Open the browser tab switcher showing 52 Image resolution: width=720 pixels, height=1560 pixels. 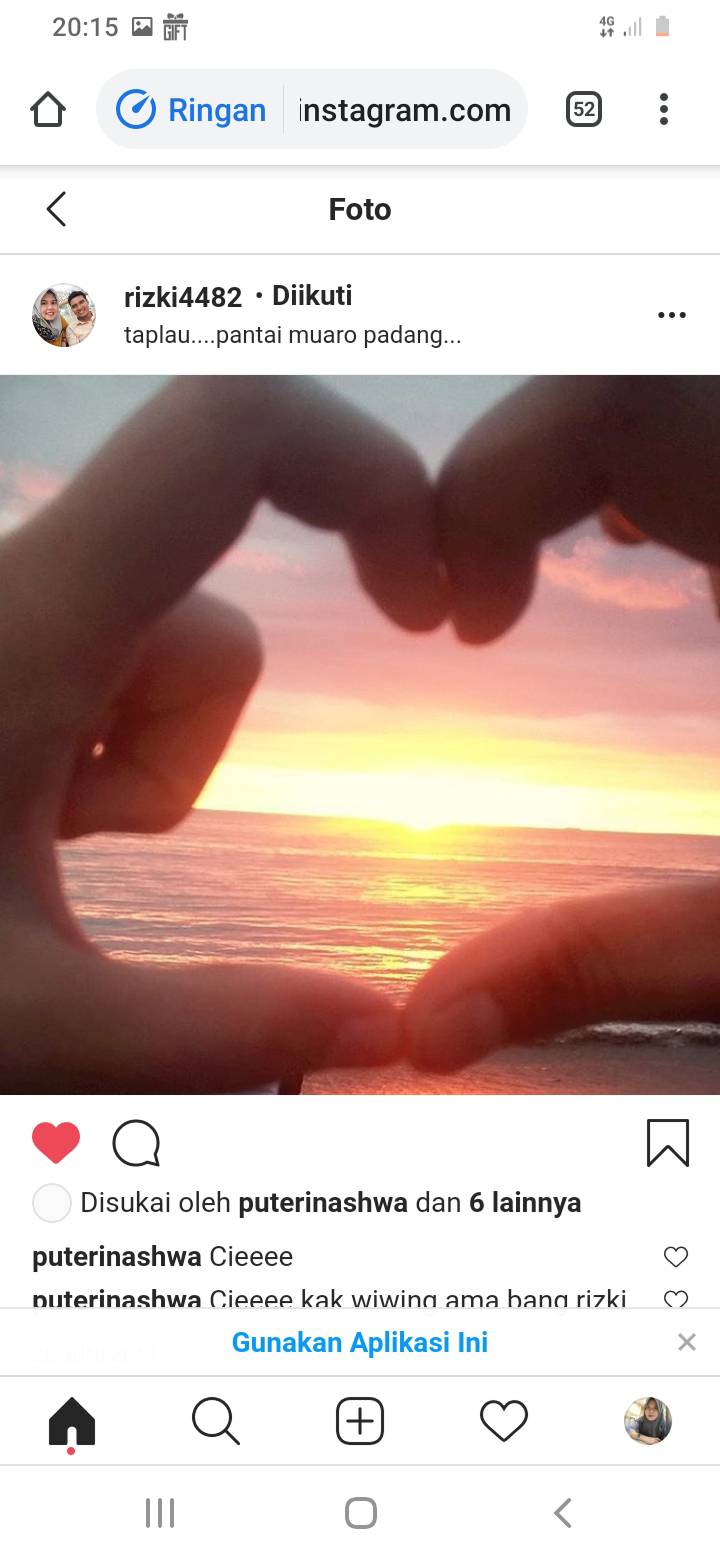584,109
